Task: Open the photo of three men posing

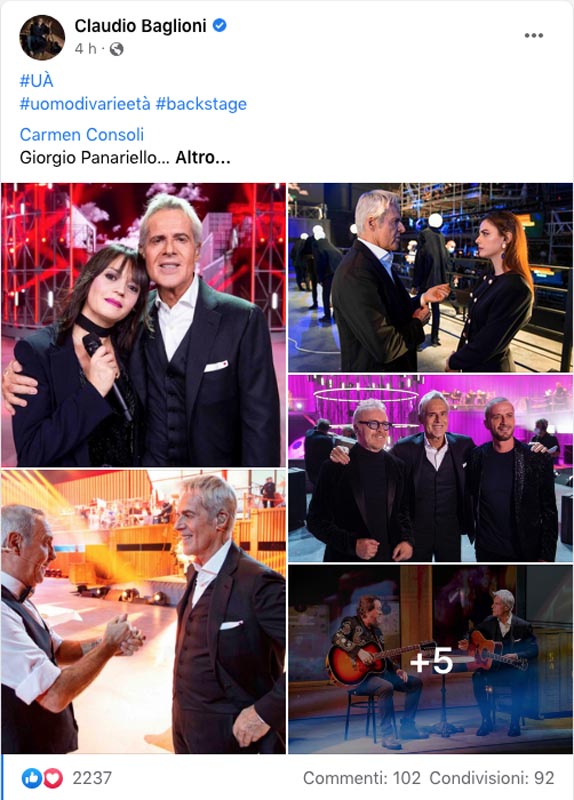Action: (x=430, y=468)
